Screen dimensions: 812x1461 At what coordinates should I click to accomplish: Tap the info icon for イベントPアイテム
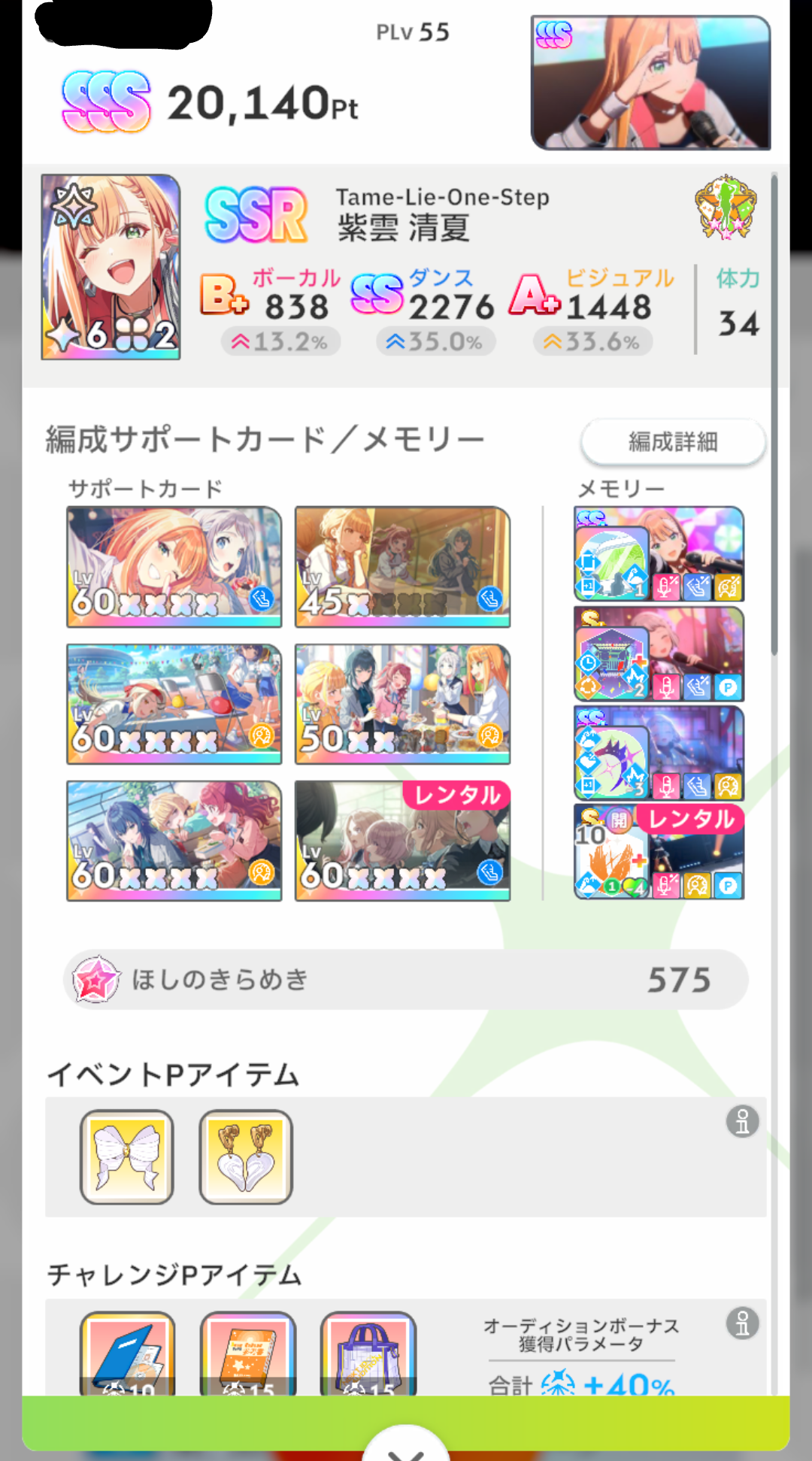[x=742, y=1122]
